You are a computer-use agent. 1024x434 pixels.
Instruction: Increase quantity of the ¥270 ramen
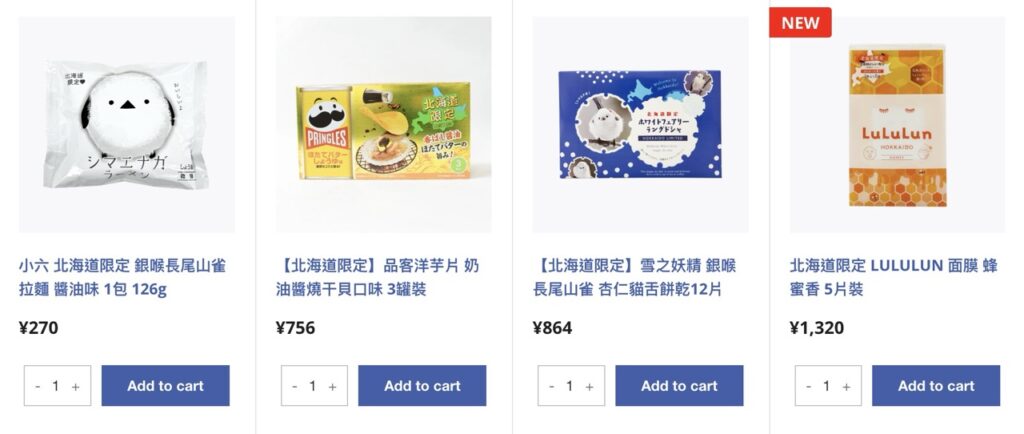tap(76, 387)
